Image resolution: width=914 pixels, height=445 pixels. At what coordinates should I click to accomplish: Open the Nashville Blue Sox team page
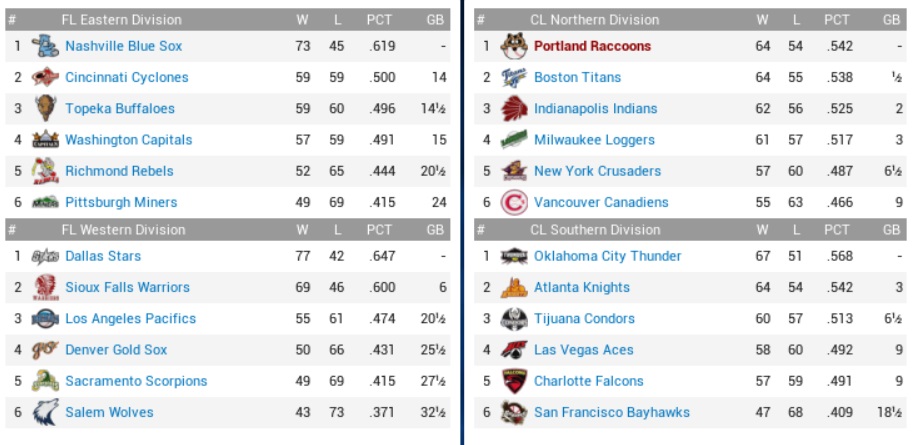point(123,46)
